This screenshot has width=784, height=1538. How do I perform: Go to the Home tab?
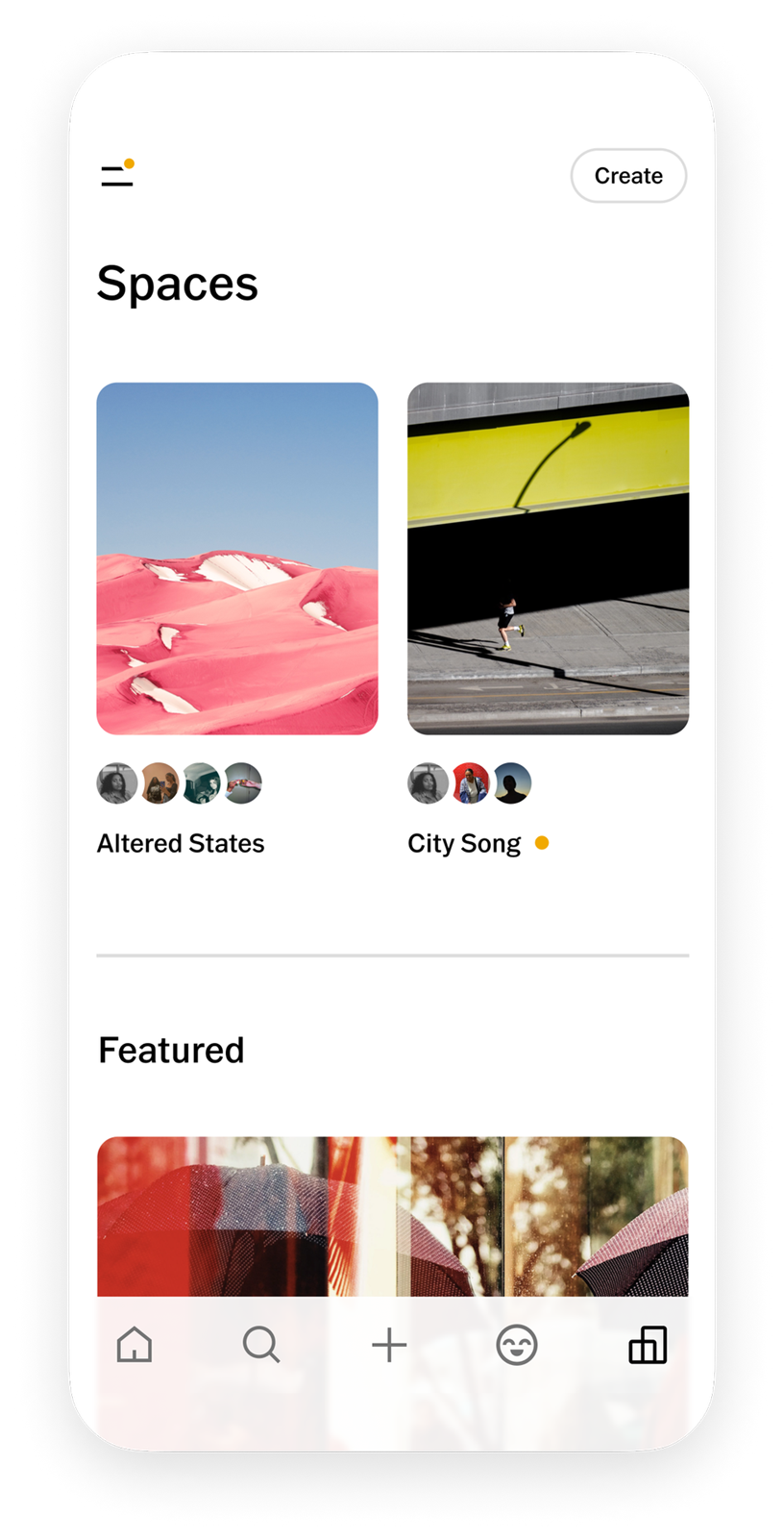[x=135, y=1345]
